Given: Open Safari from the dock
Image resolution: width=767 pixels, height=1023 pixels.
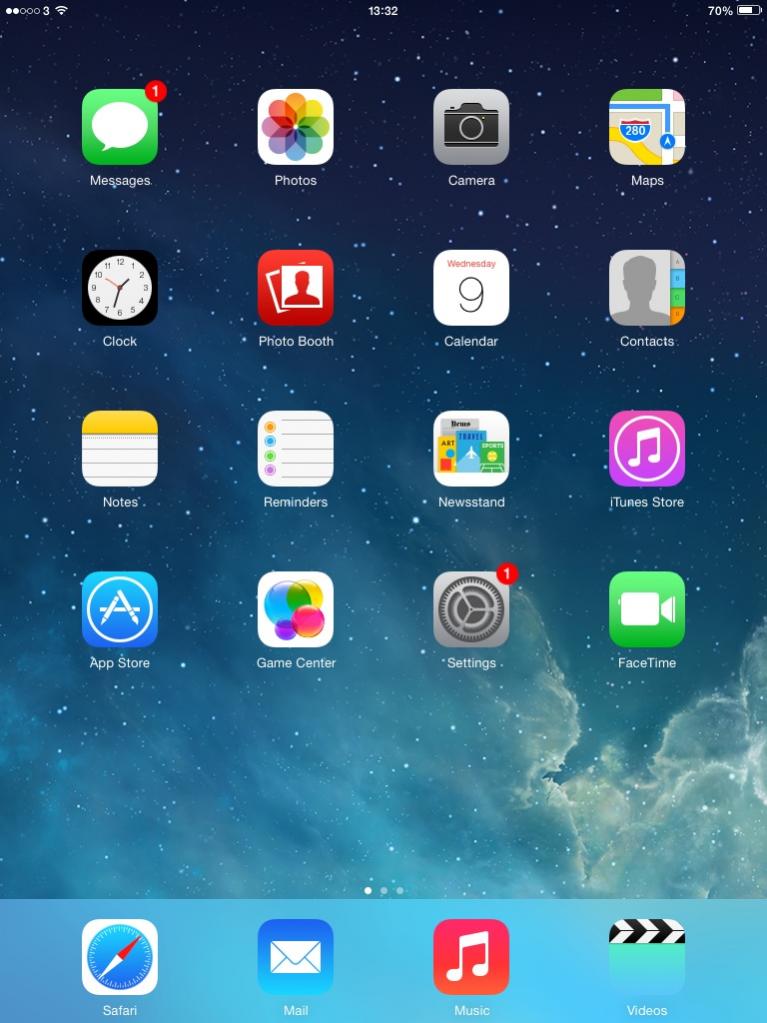Looking at the screenshot, I should point(120,957).
